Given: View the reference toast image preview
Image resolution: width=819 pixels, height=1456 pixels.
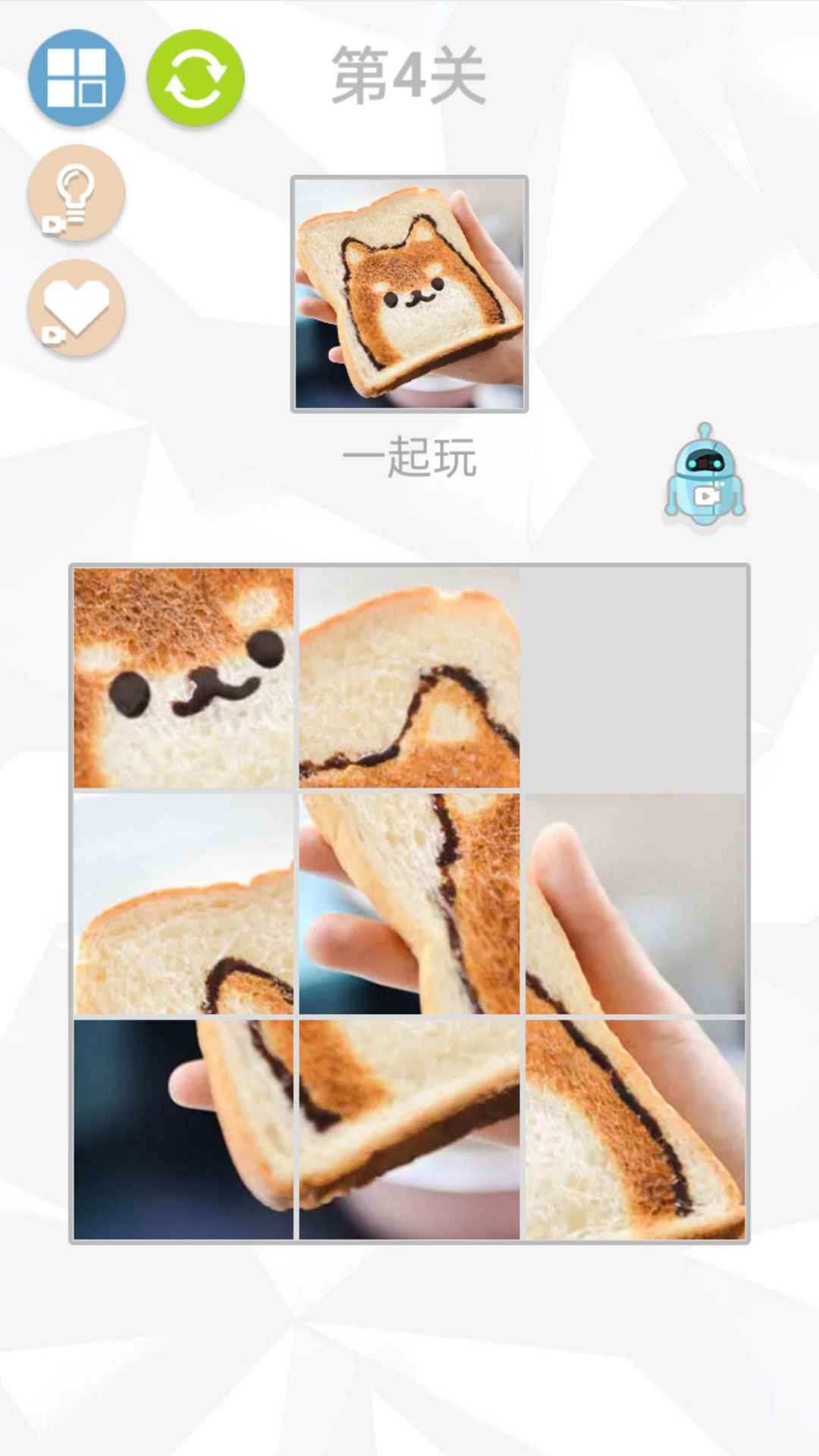Looking at the screenshot, I should tap(409, 294).
